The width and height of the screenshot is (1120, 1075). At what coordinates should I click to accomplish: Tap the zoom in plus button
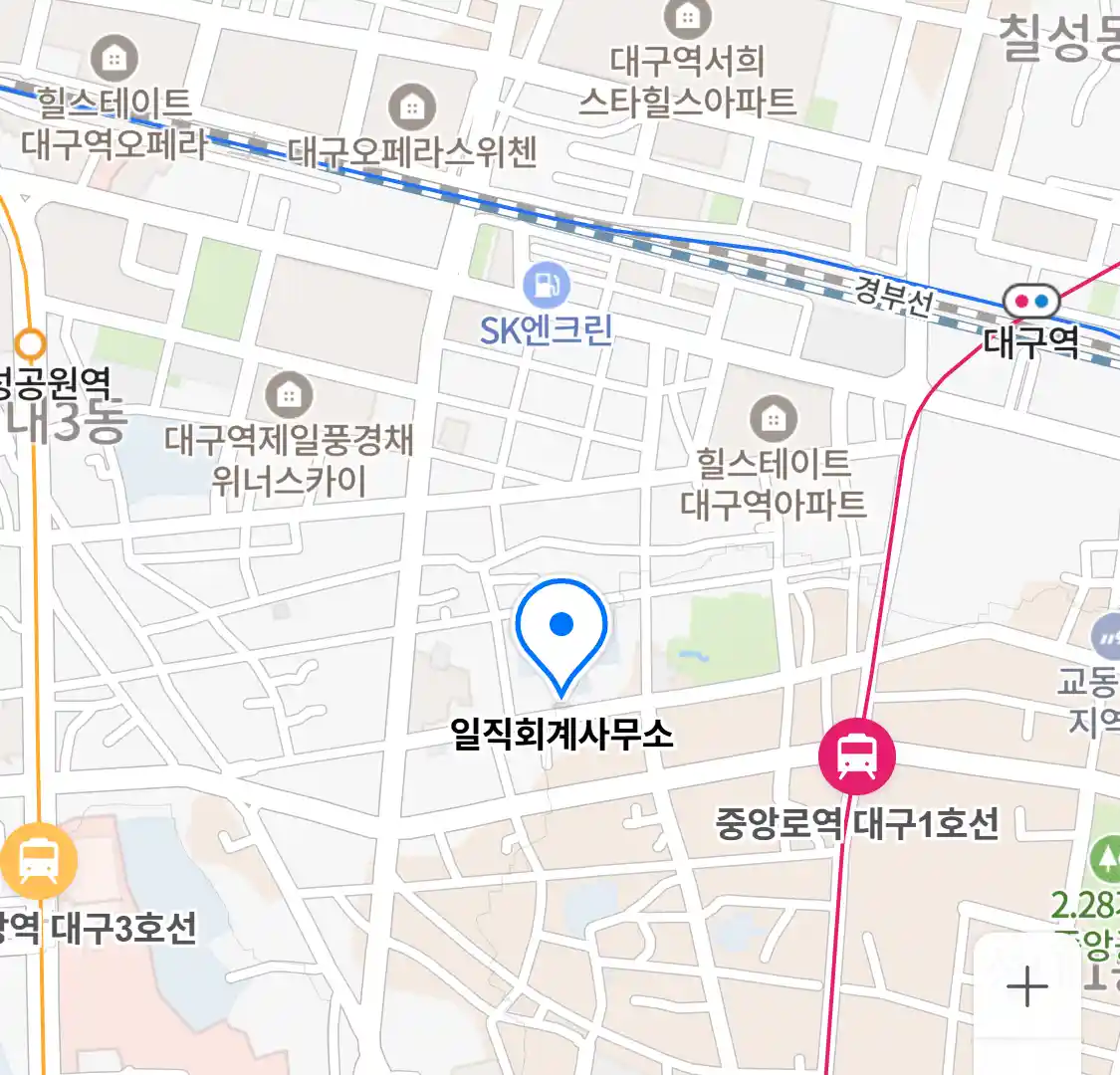1026,987
